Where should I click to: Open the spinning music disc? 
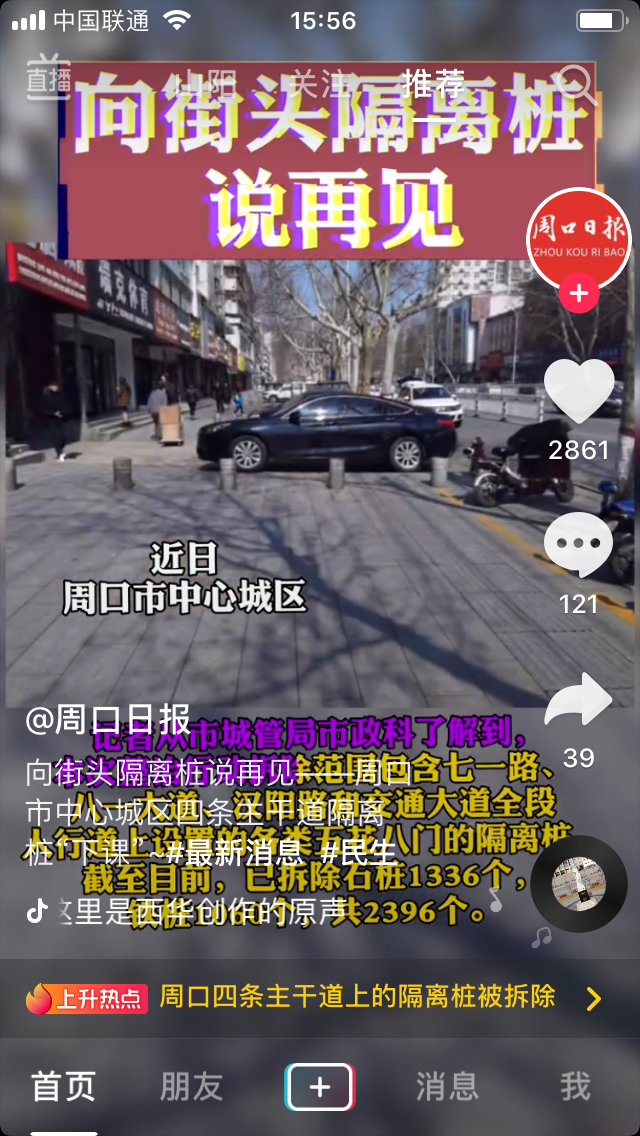point(578,884)
